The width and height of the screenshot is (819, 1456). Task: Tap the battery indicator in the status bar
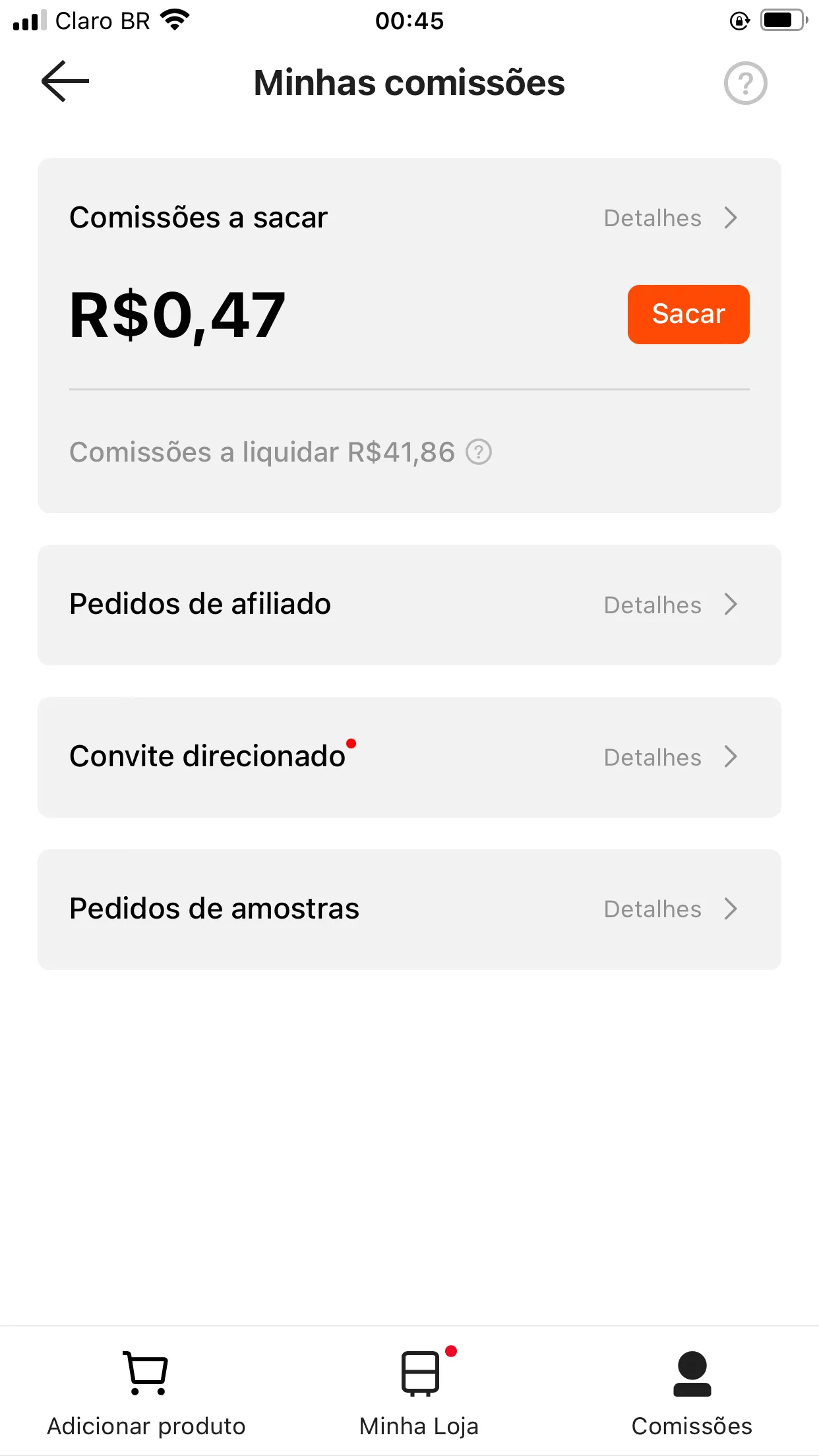782,19
